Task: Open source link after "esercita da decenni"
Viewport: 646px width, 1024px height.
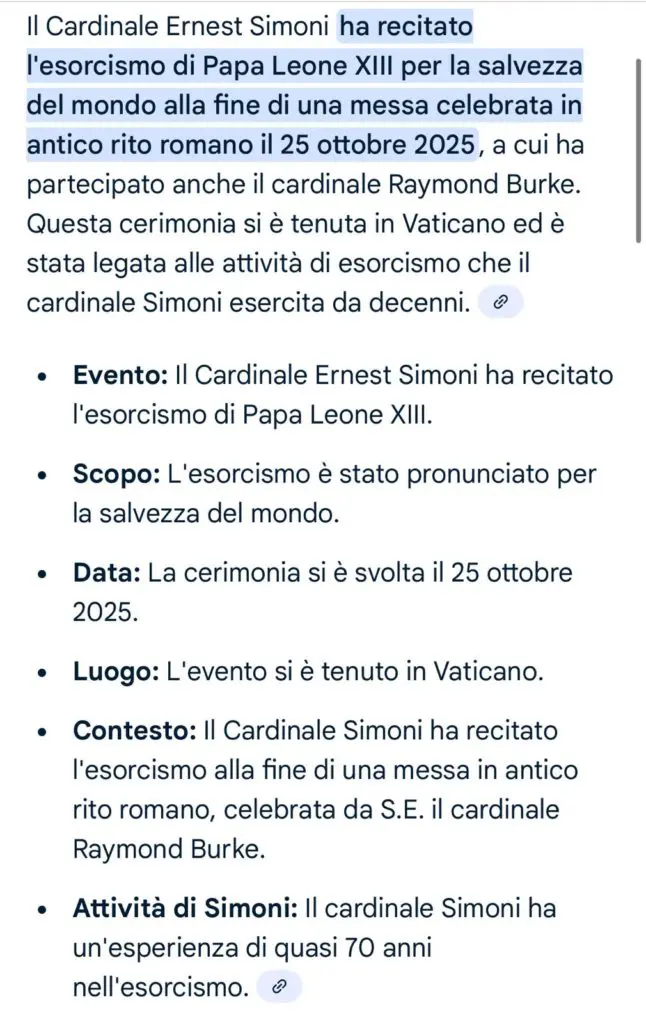Action: click(500, 302)
